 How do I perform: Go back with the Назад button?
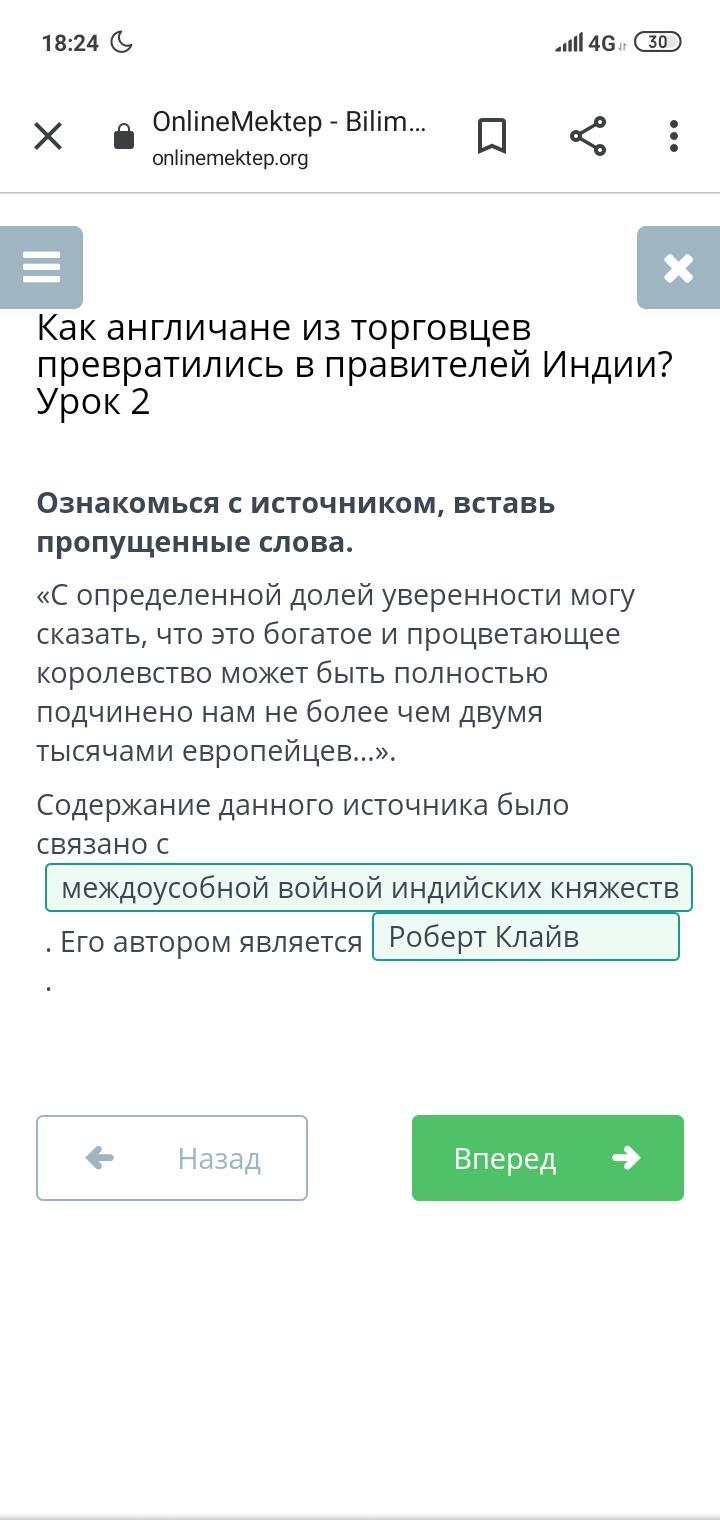pos(172,1158)
